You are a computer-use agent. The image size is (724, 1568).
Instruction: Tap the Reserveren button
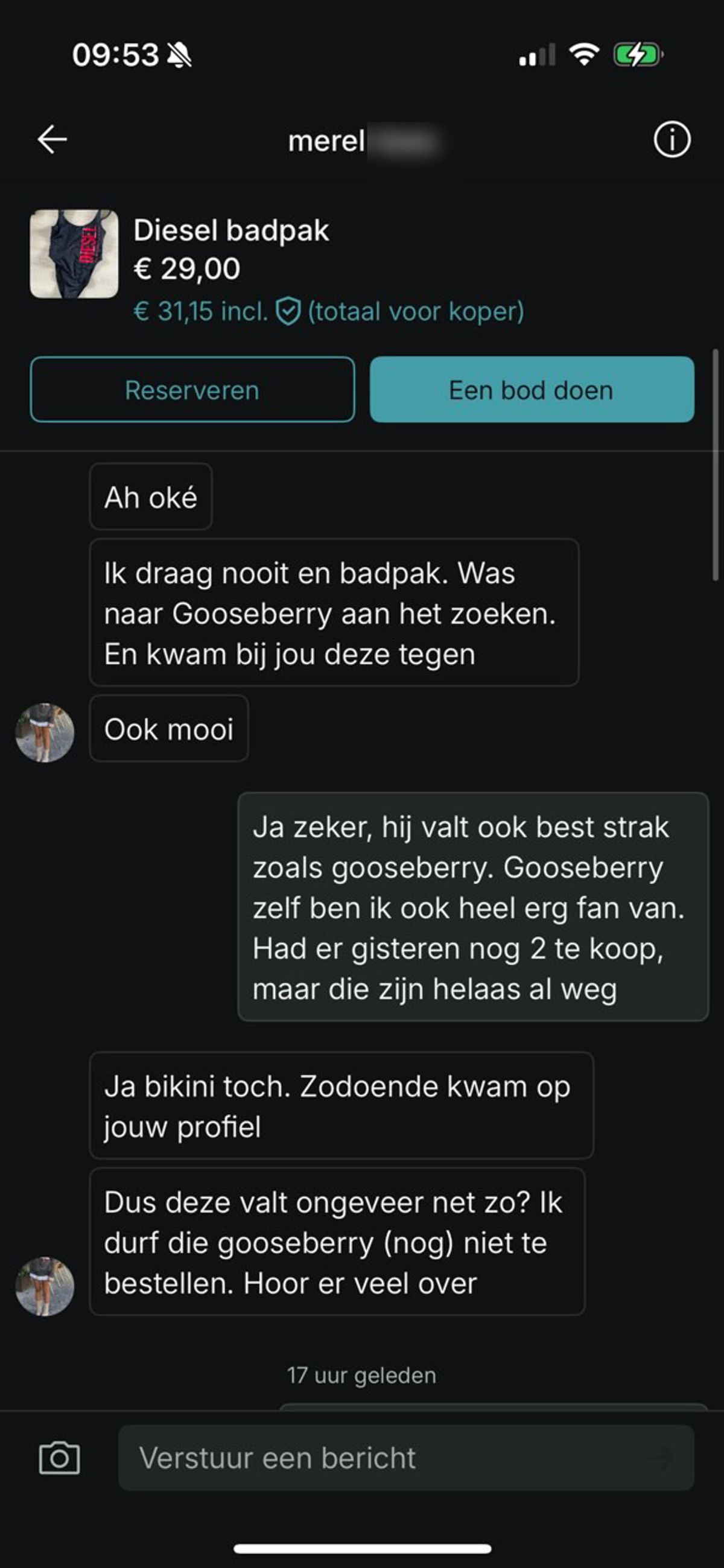tap(192, 390)
